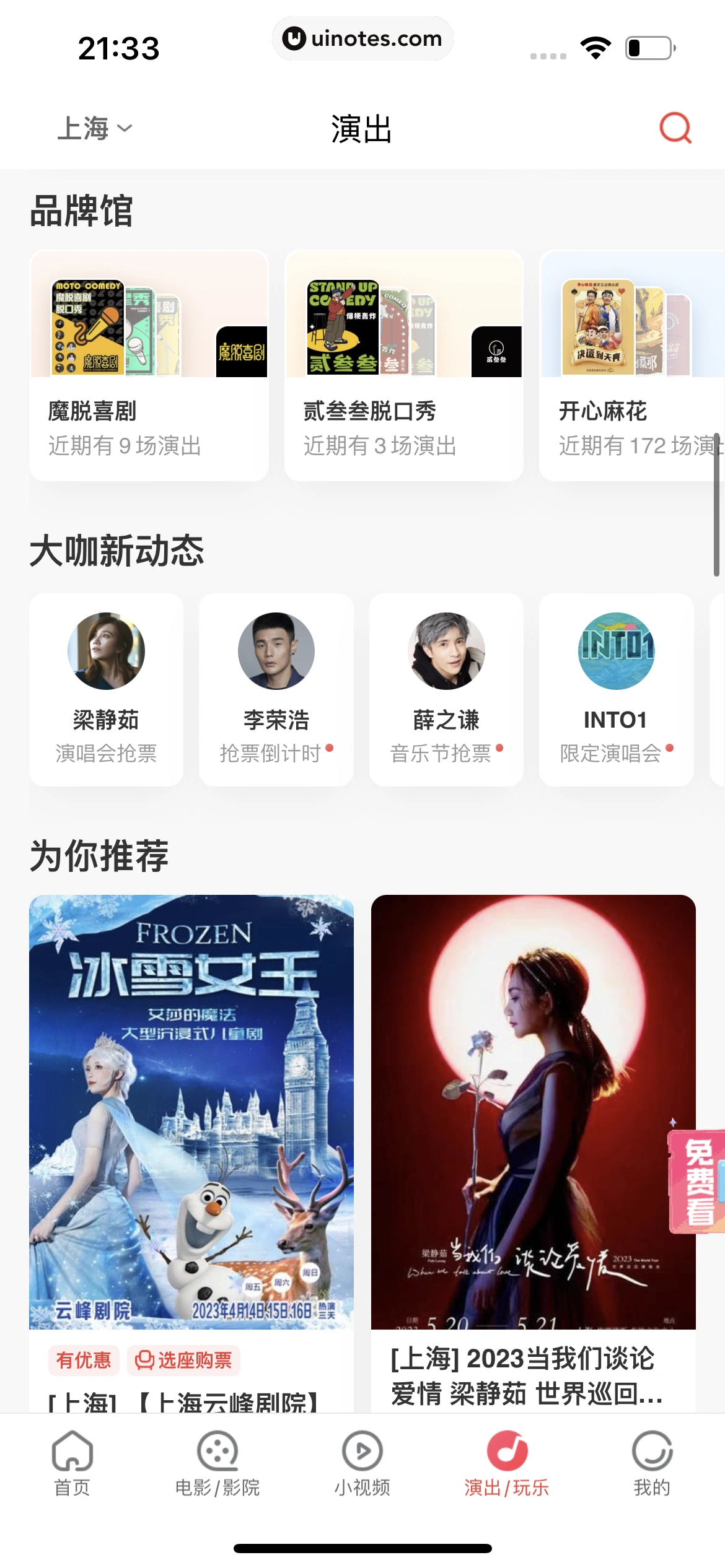
Task: Open 梁静茹 concert ticket card
Action: (106, 689)
